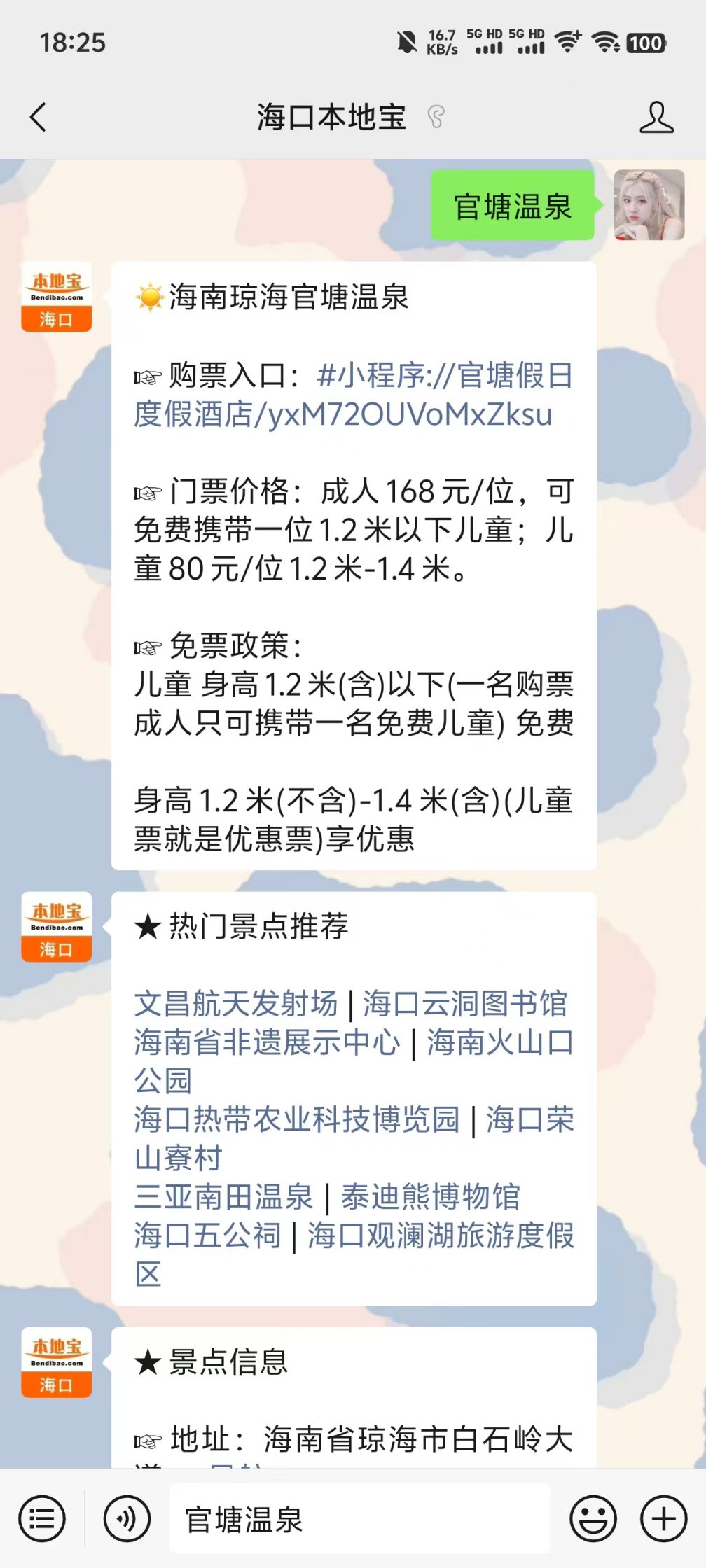Viewport: 706px width, 1568px height.
Task: Open the 海南火山口公园 link
Action: point(499,1042)
